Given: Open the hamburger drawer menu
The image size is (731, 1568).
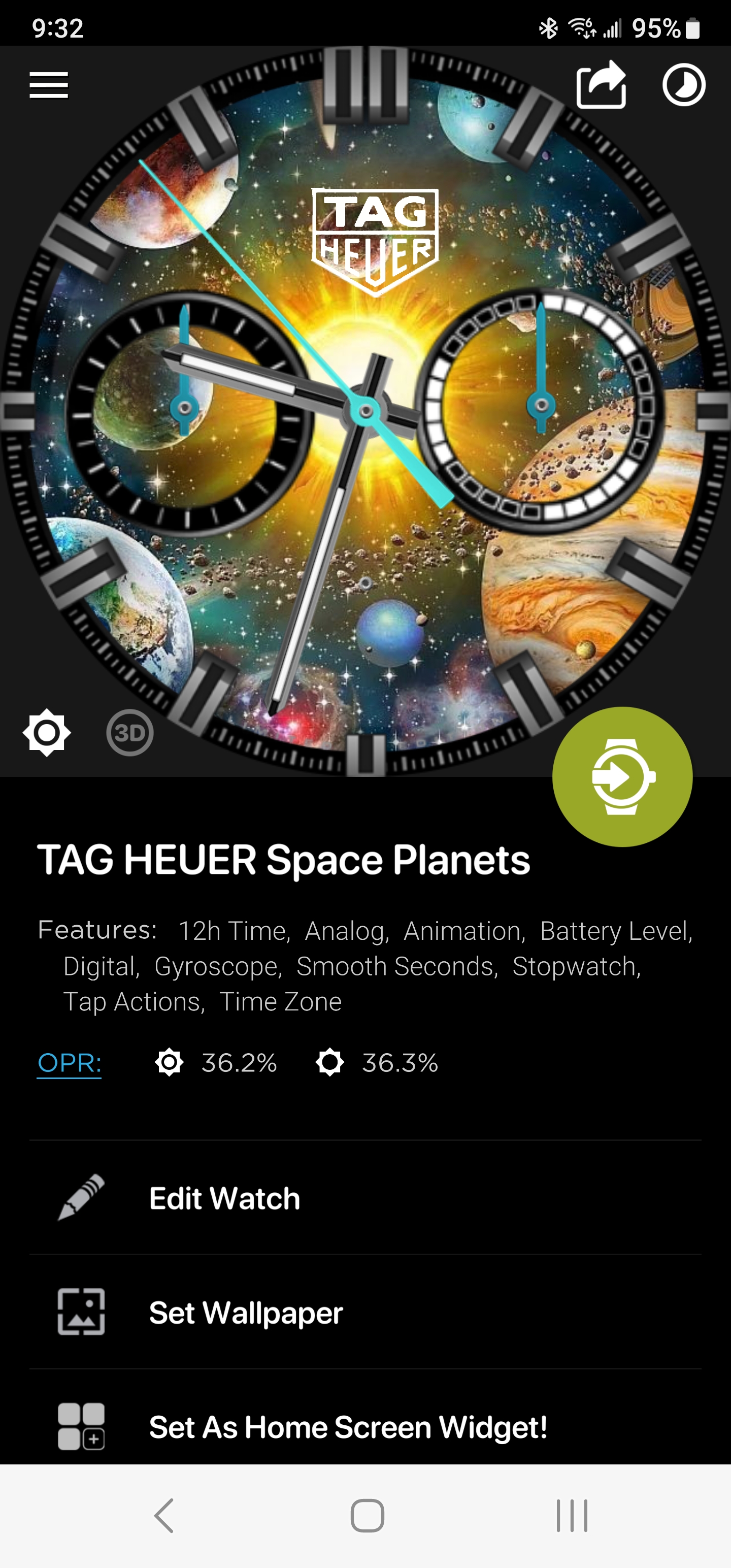Looking at the screenshot, I should 49,85.
